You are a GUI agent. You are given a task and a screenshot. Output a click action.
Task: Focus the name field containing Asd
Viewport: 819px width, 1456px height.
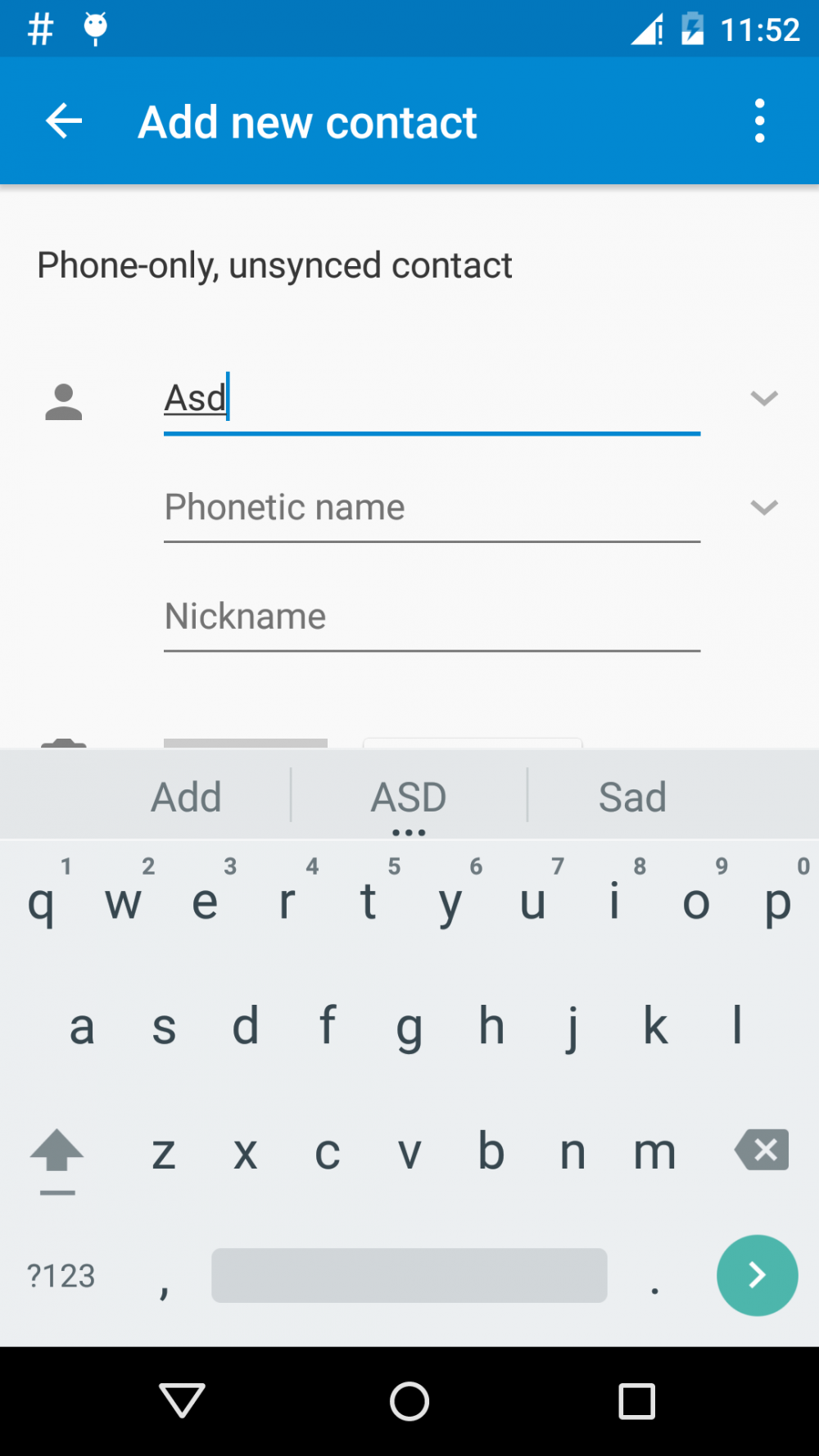point(431,399)
